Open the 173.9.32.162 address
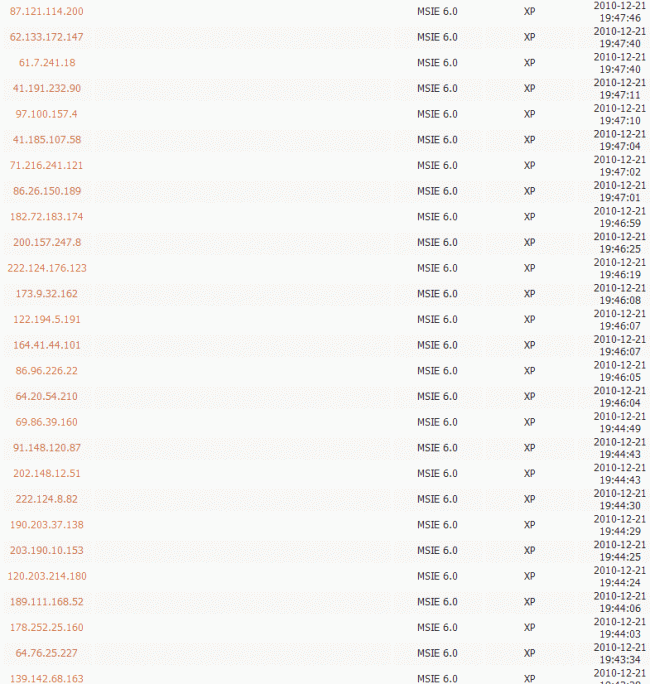Image resolution: width=650 pixels, height=684 pixels. point(47,294)
